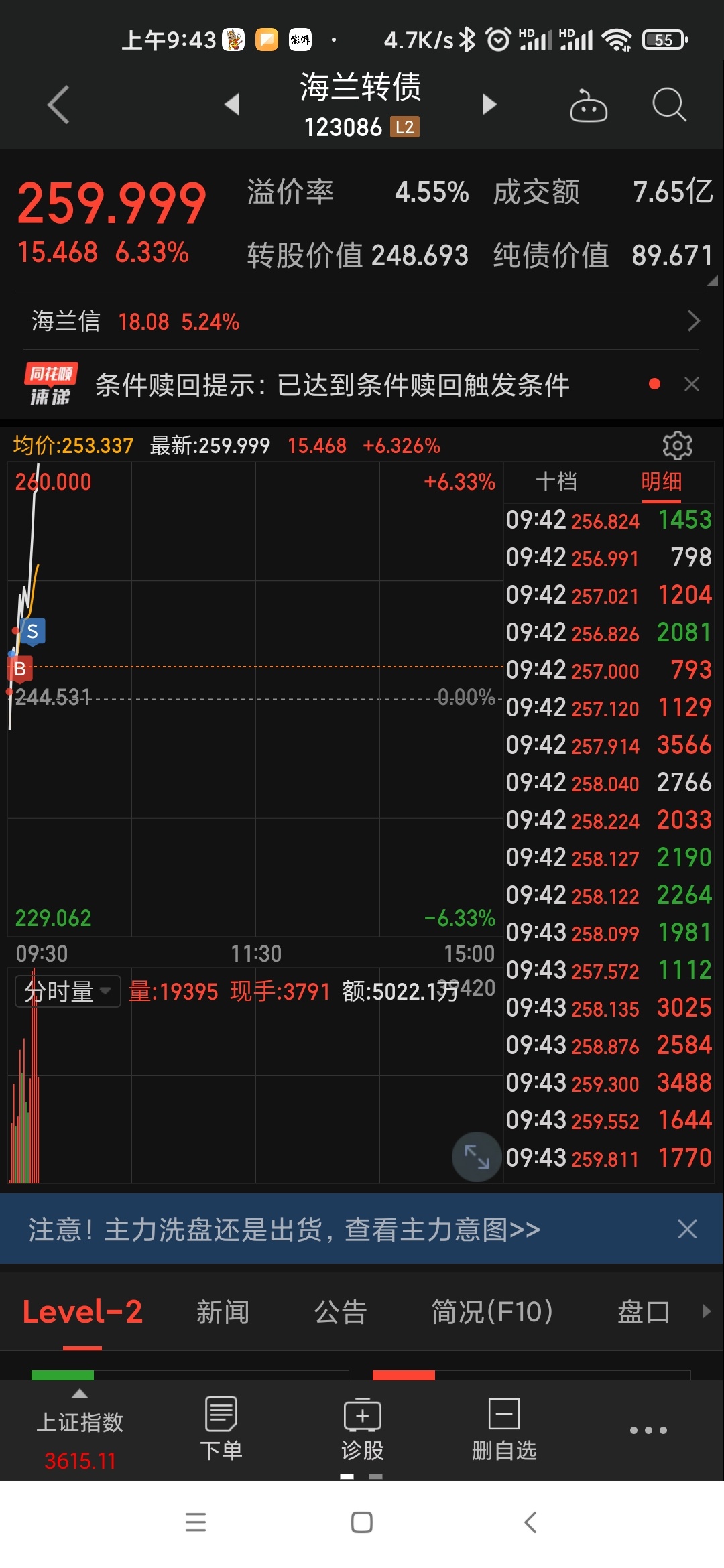Open the search magnifier

point(669,105)
